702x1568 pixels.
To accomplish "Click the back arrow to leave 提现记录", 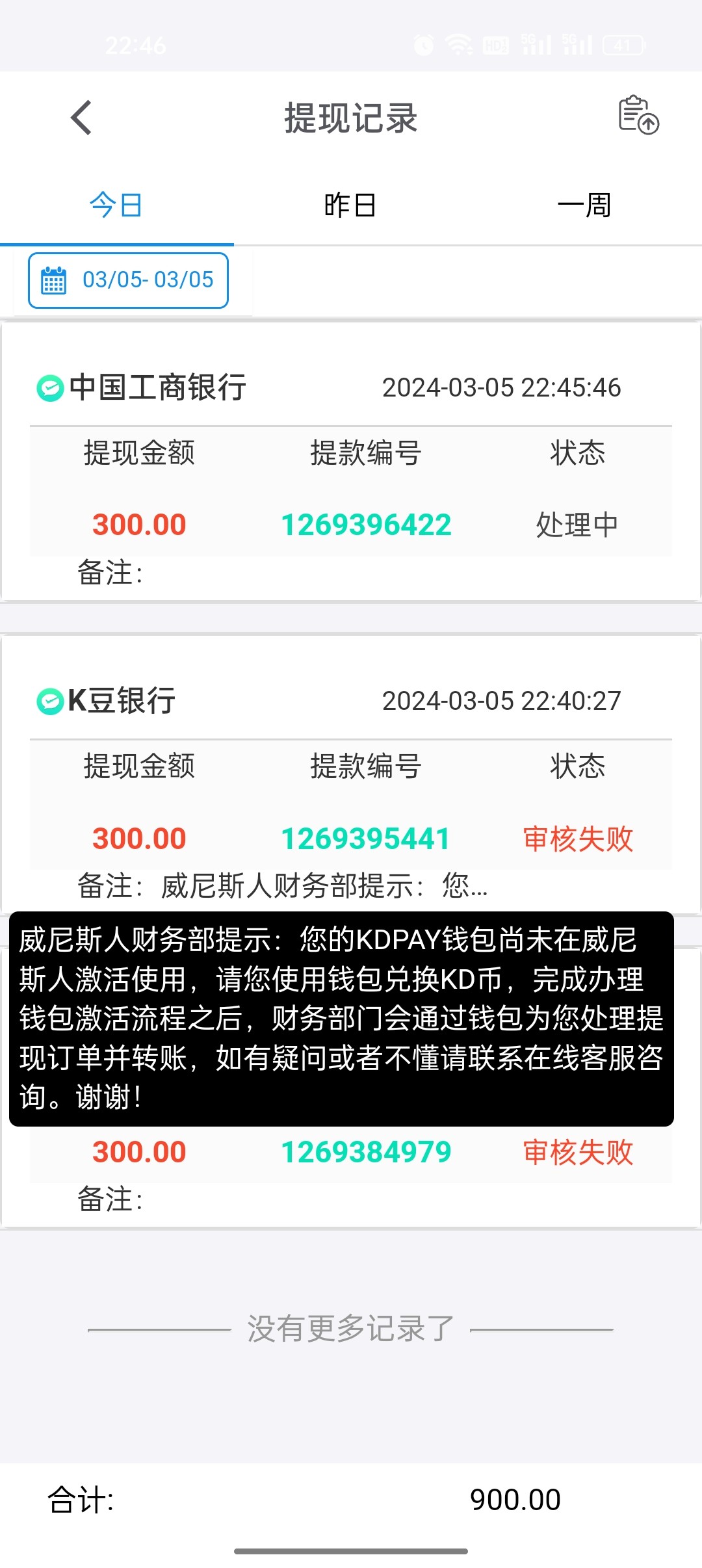I will click(x=81, y=118).
